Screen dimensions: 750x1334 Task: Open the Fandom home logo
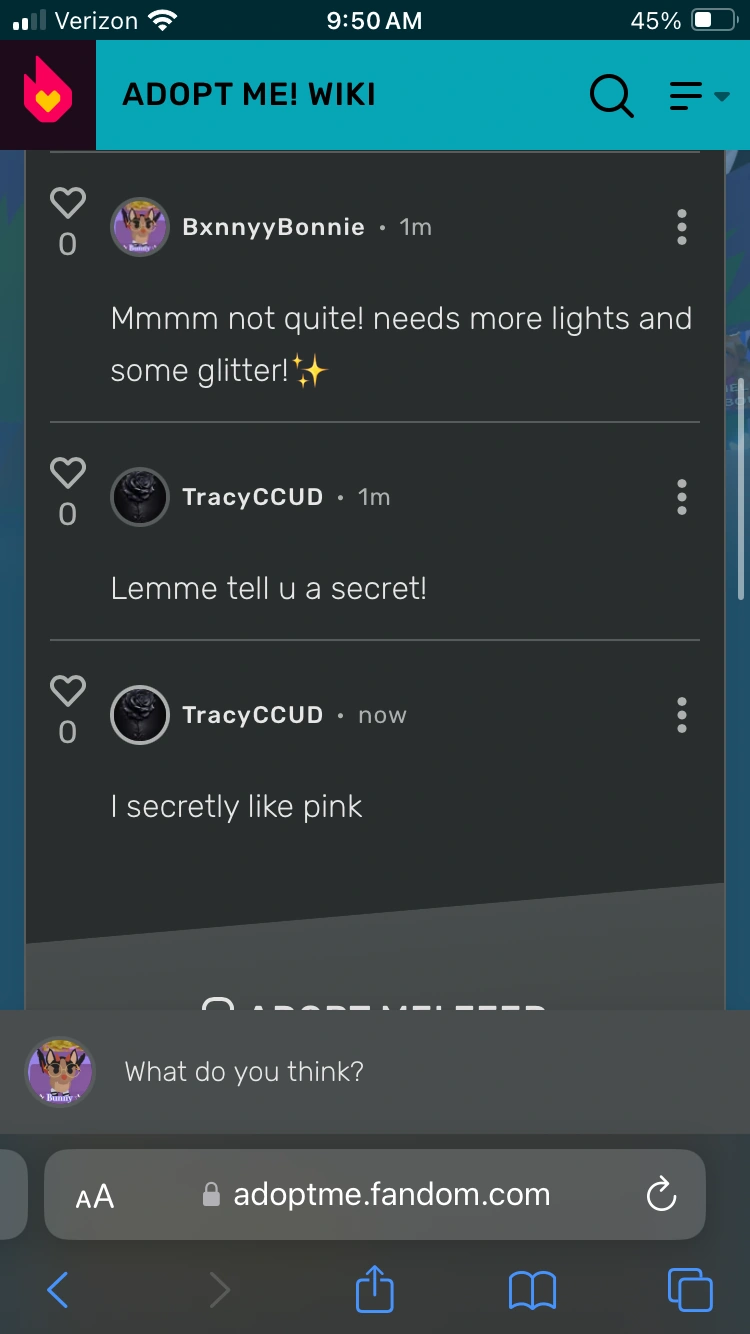coord(47,95)
